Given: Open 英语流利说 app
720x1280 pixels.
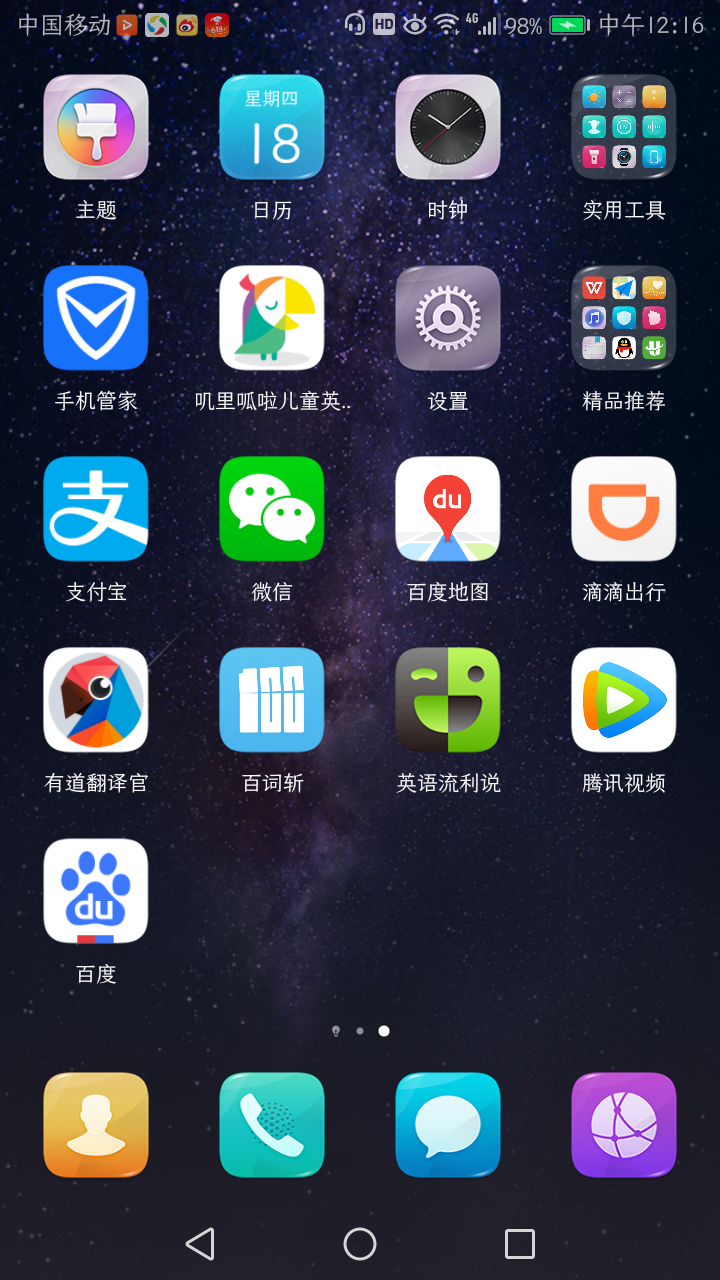Looking at the screenshot, I should point(448,700).
